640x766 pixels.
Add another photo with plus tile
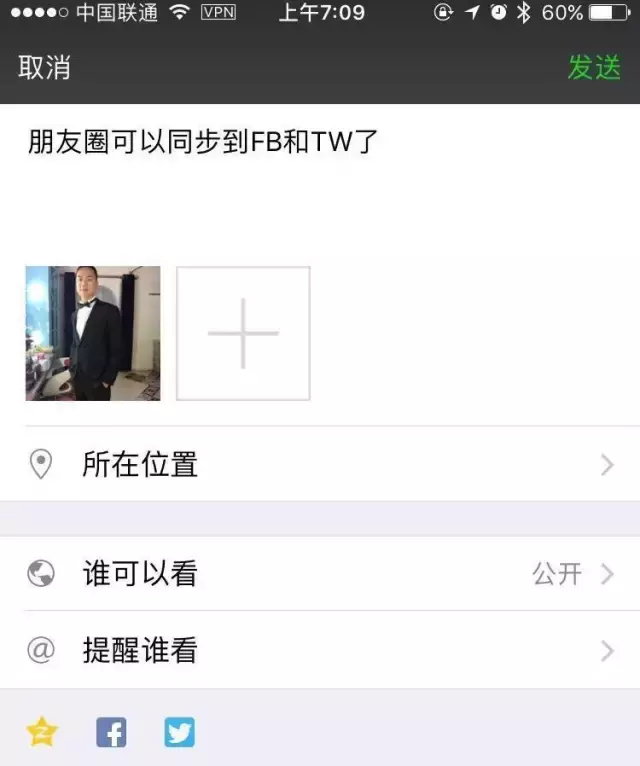243,333
